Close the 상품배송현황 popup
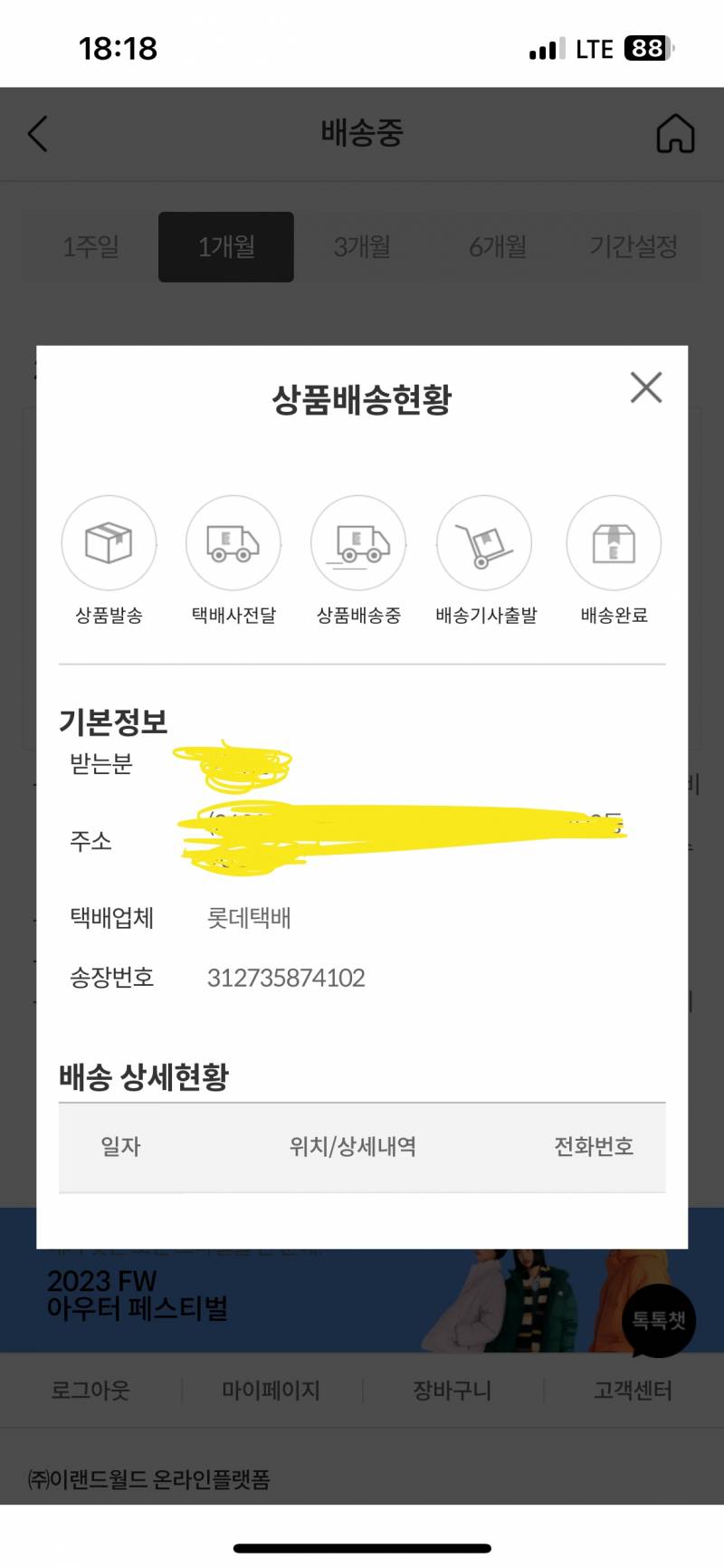The height and width of the screenshot is (1568, 724). click(646, 387)
